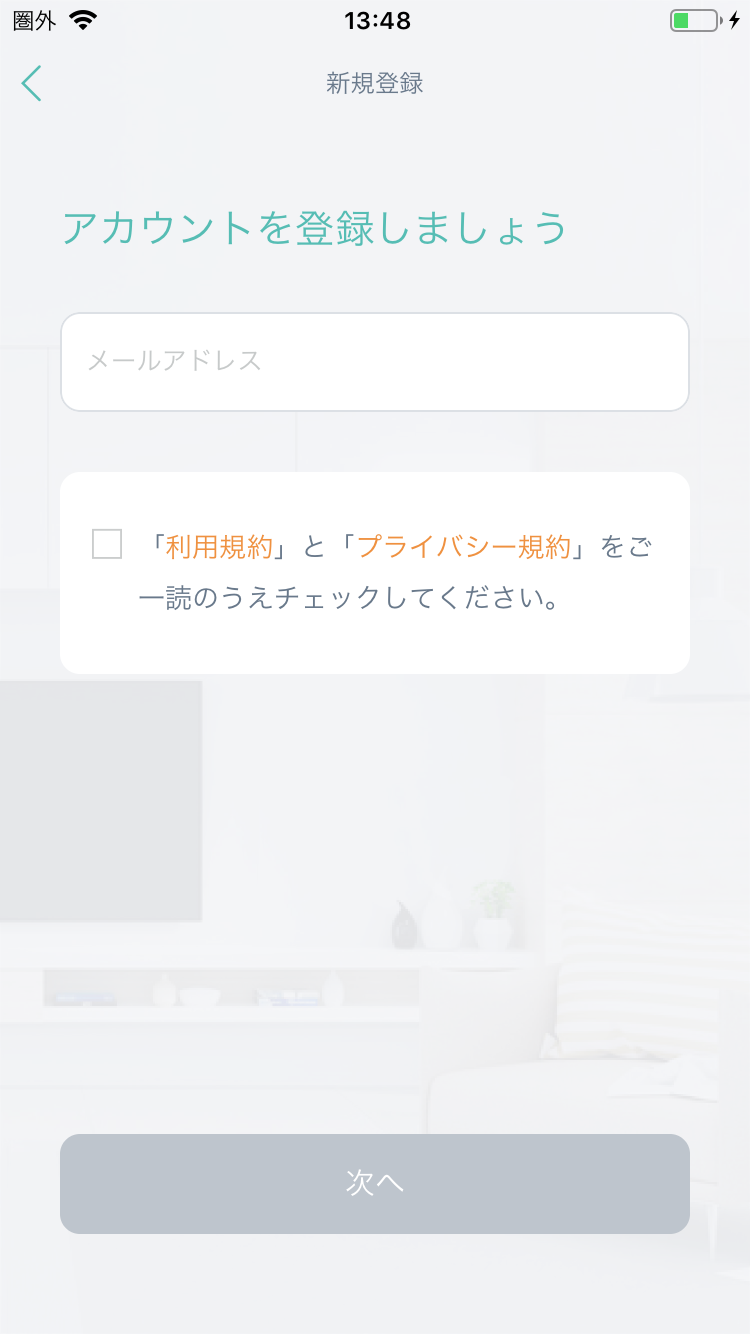The image size is (750, 1334).
Task: Open the プライバシー規約 privacy link
Action: pyautogui.click(x=464, y=547)
